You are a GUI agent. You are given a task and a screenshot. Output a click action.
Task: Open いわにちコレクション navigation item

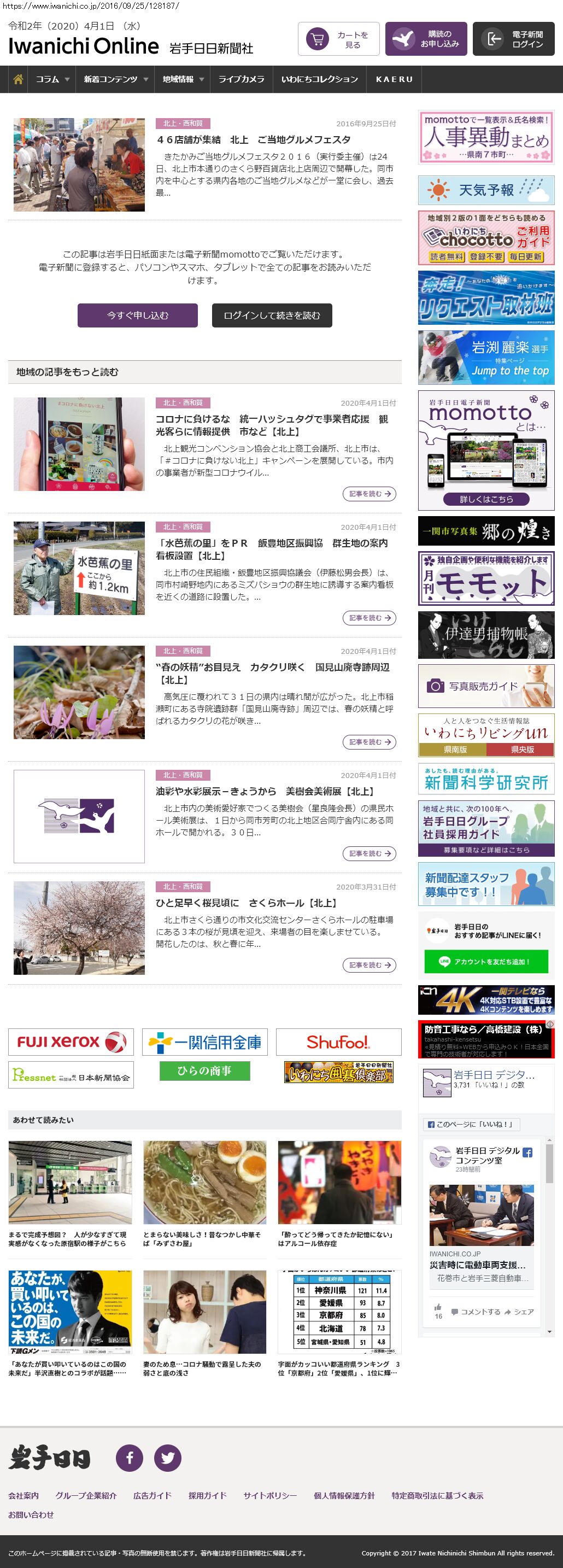click(x=320, y=79)
